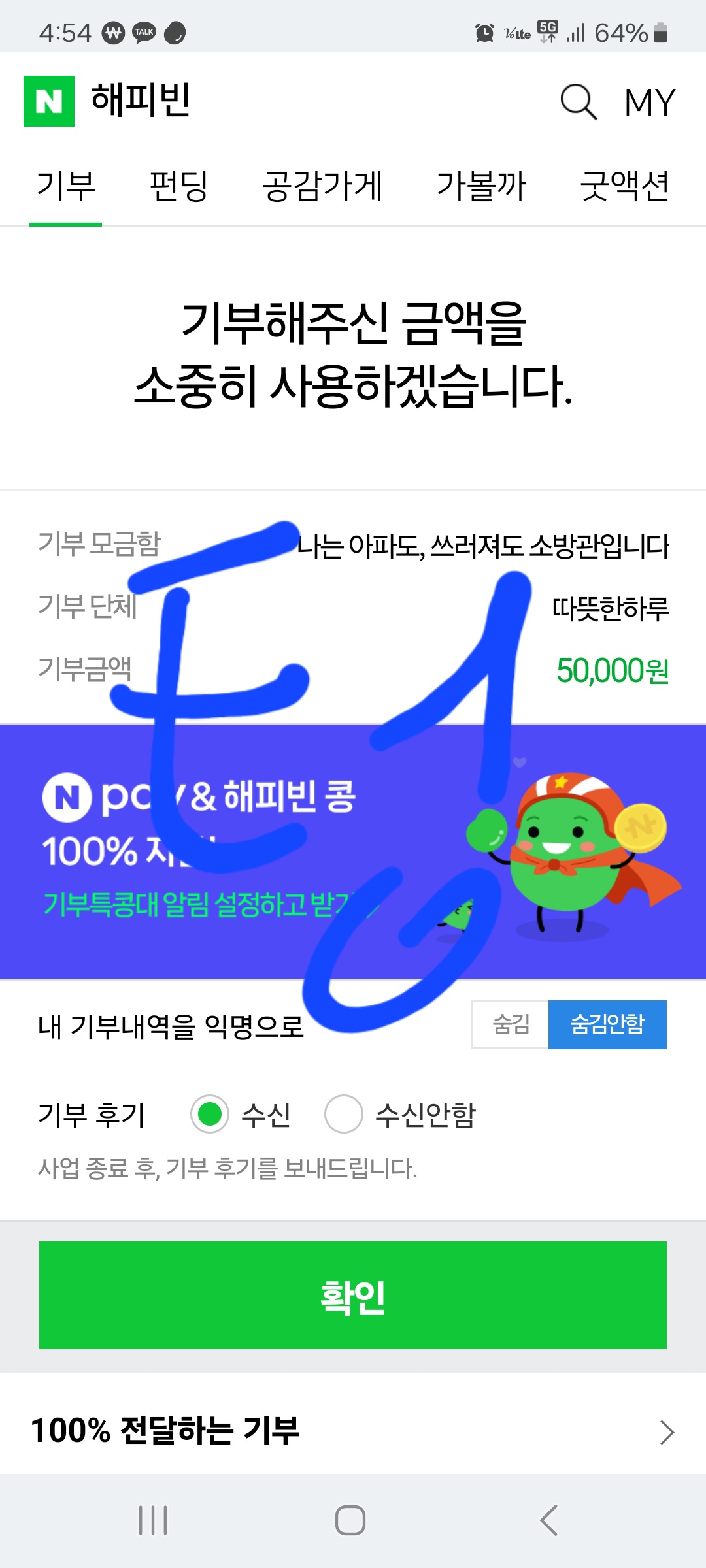Open the 100% 전달하는 기부 row

pyautogui.click(x=353, y=1430)
